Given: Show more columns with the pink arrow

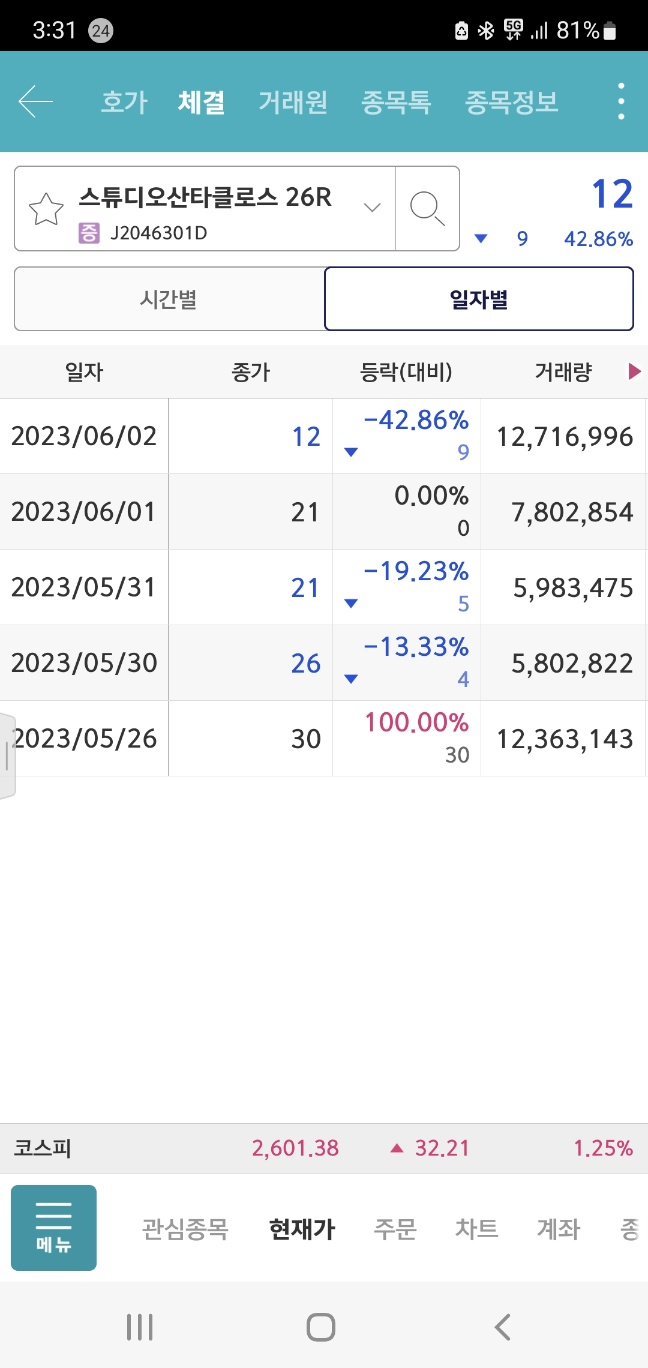Looking at the screenshot, I should pos(634,372).
